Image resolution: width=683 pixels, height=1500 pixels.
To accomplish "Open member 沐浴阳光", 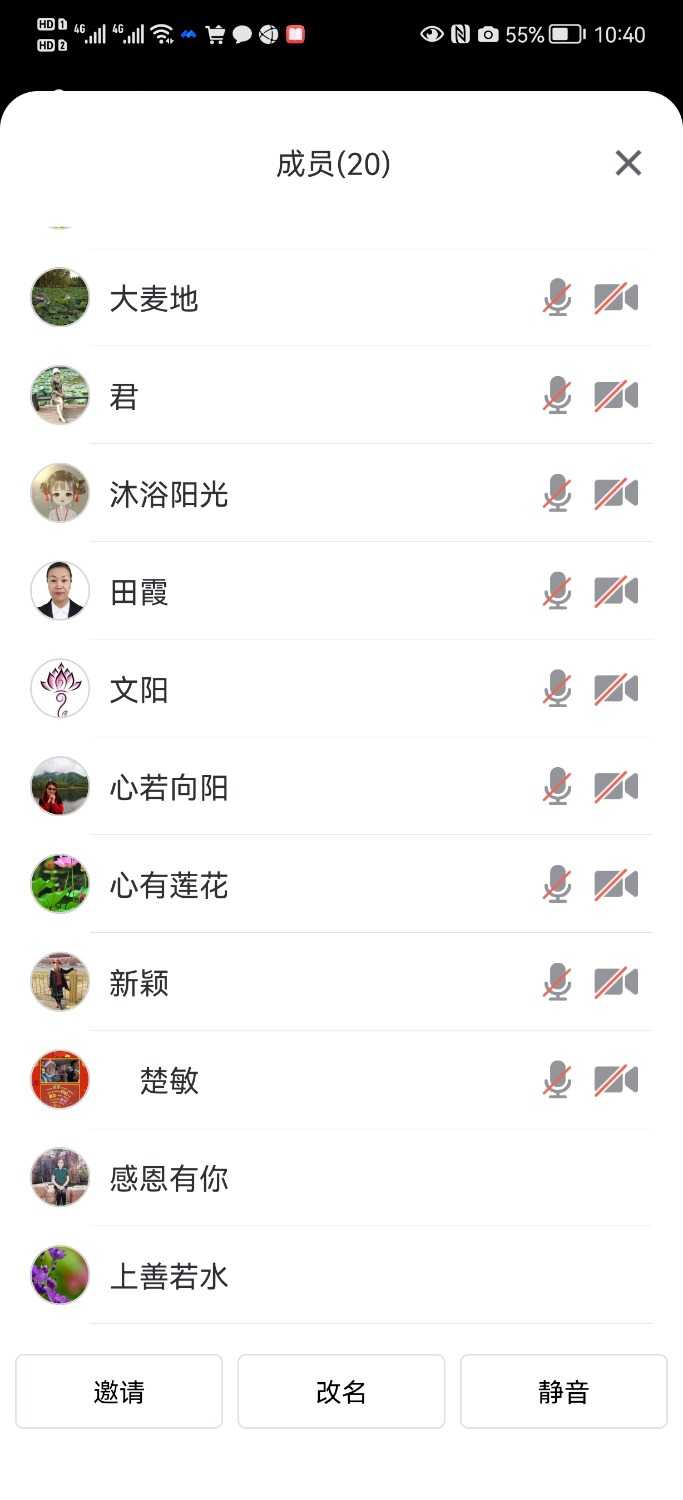I will pyautogui.click(x=169, y=494).
